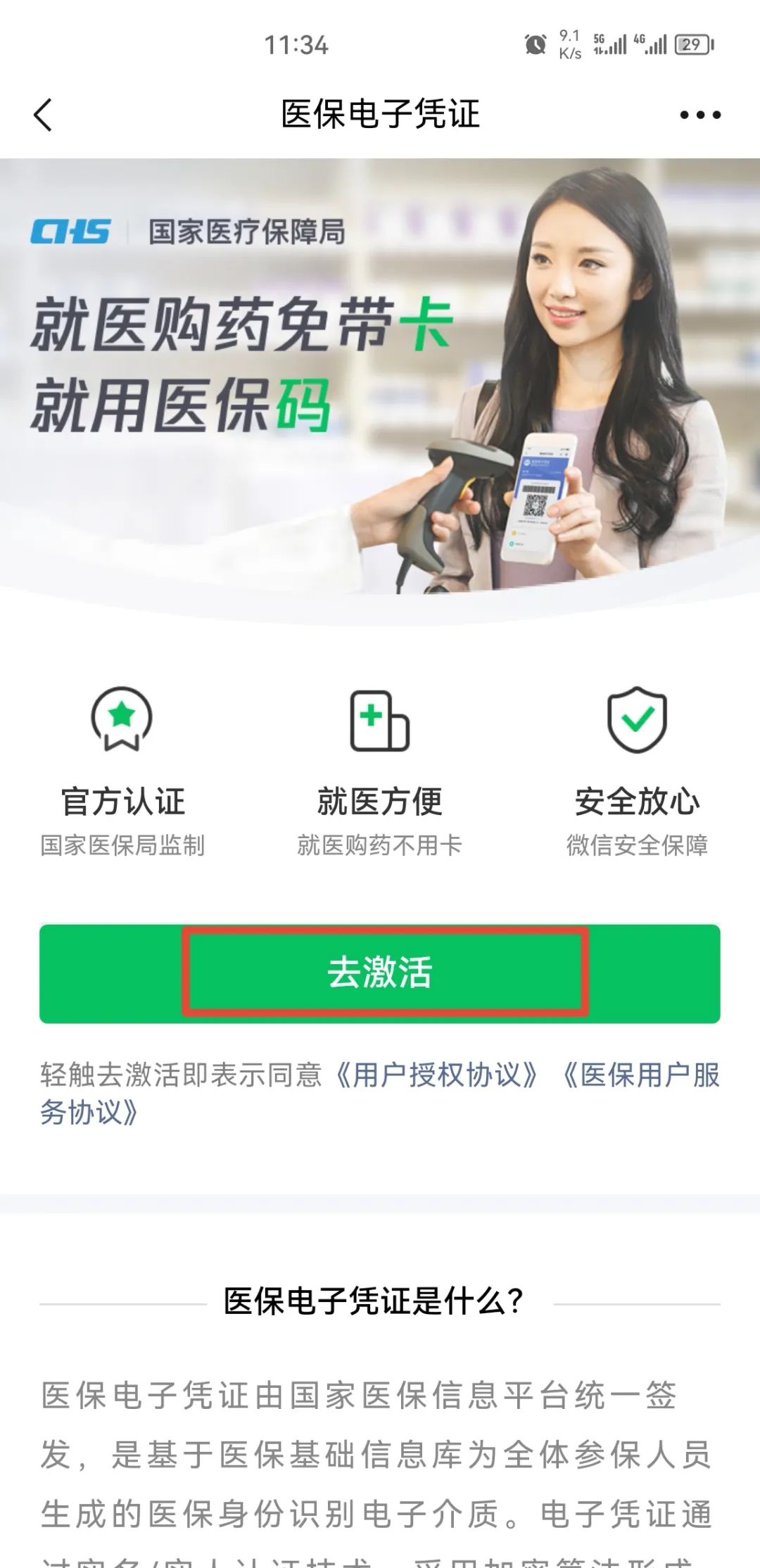Open the 《医保用户服务协议》 link
Screen dimensions: 760x1568
(x=640, y=1075)
